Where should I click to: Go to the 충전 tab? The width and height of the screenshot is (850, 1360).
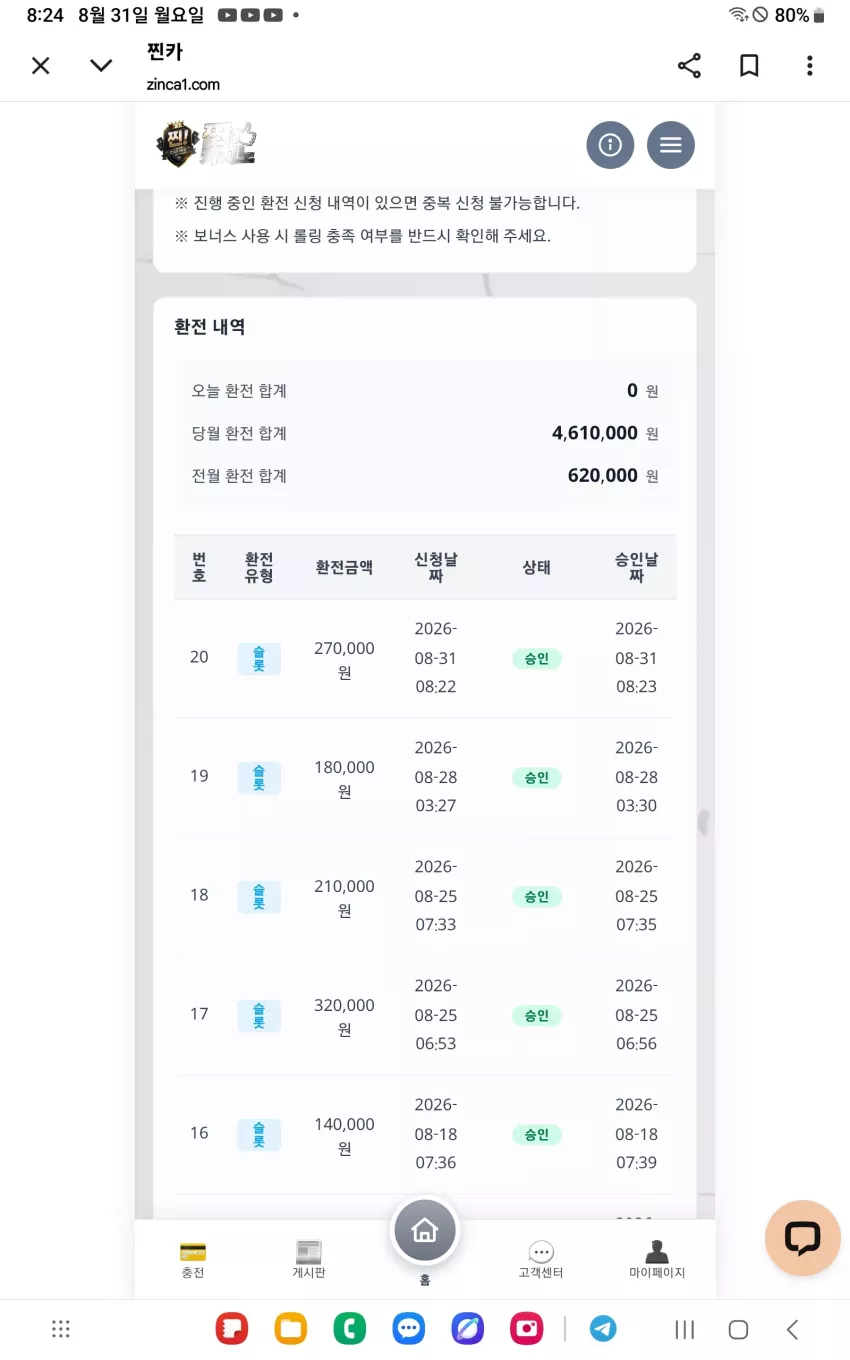click(x=193, y=1260)
